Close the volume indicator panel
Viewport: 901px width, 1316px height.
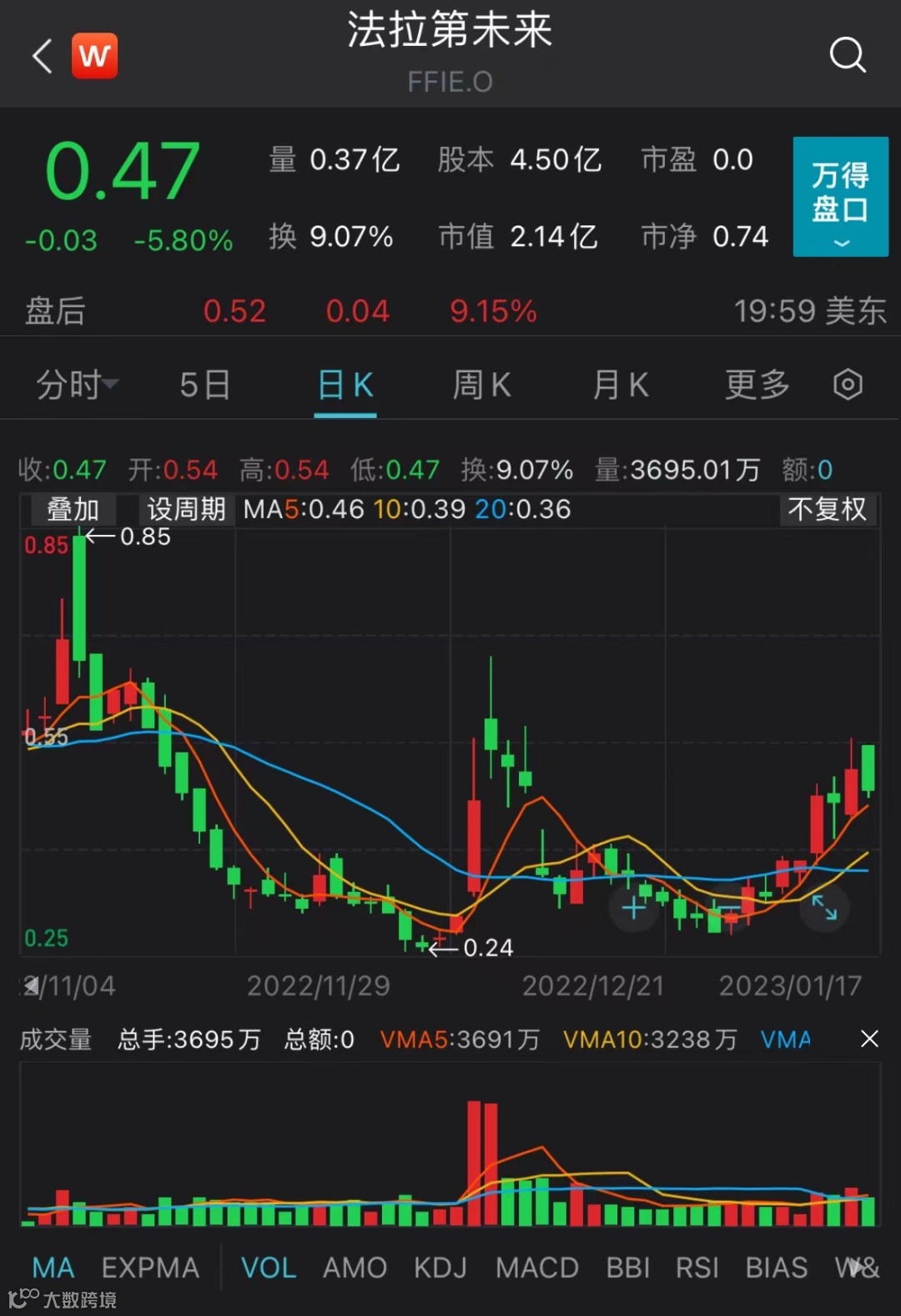[869, 1039]
